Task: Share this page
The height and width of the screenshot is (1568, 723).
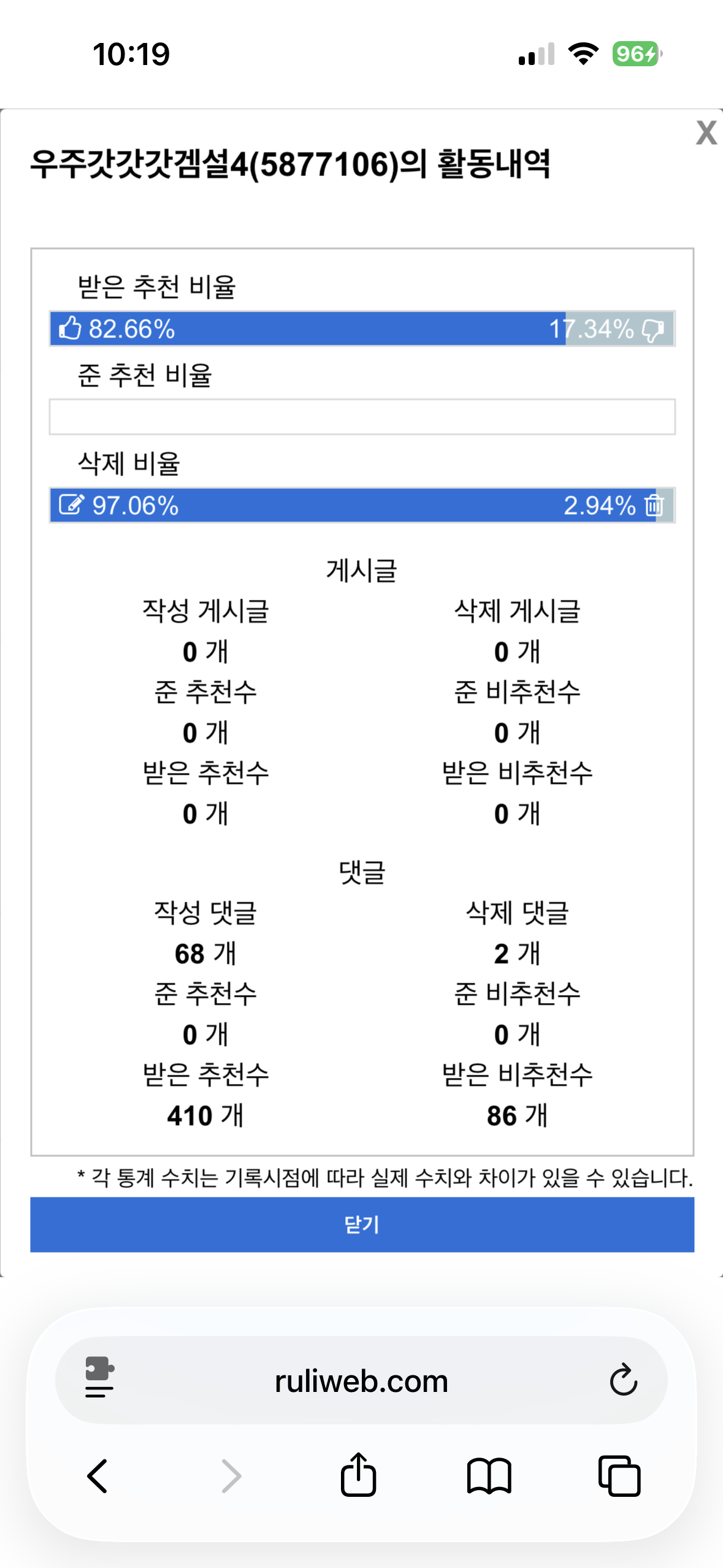Action: point(358,1475)
